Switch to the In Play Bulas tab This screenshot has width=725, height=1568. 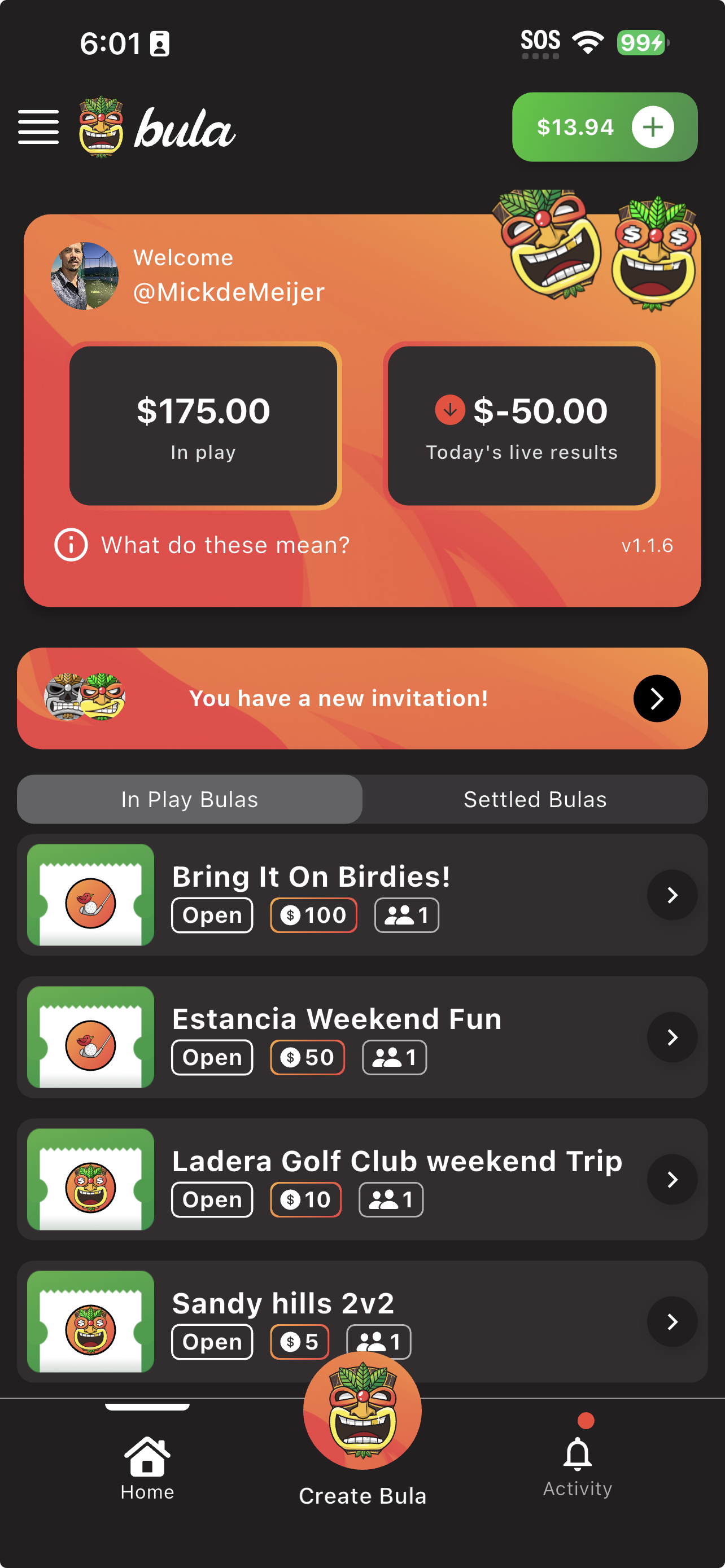(190, 799)
